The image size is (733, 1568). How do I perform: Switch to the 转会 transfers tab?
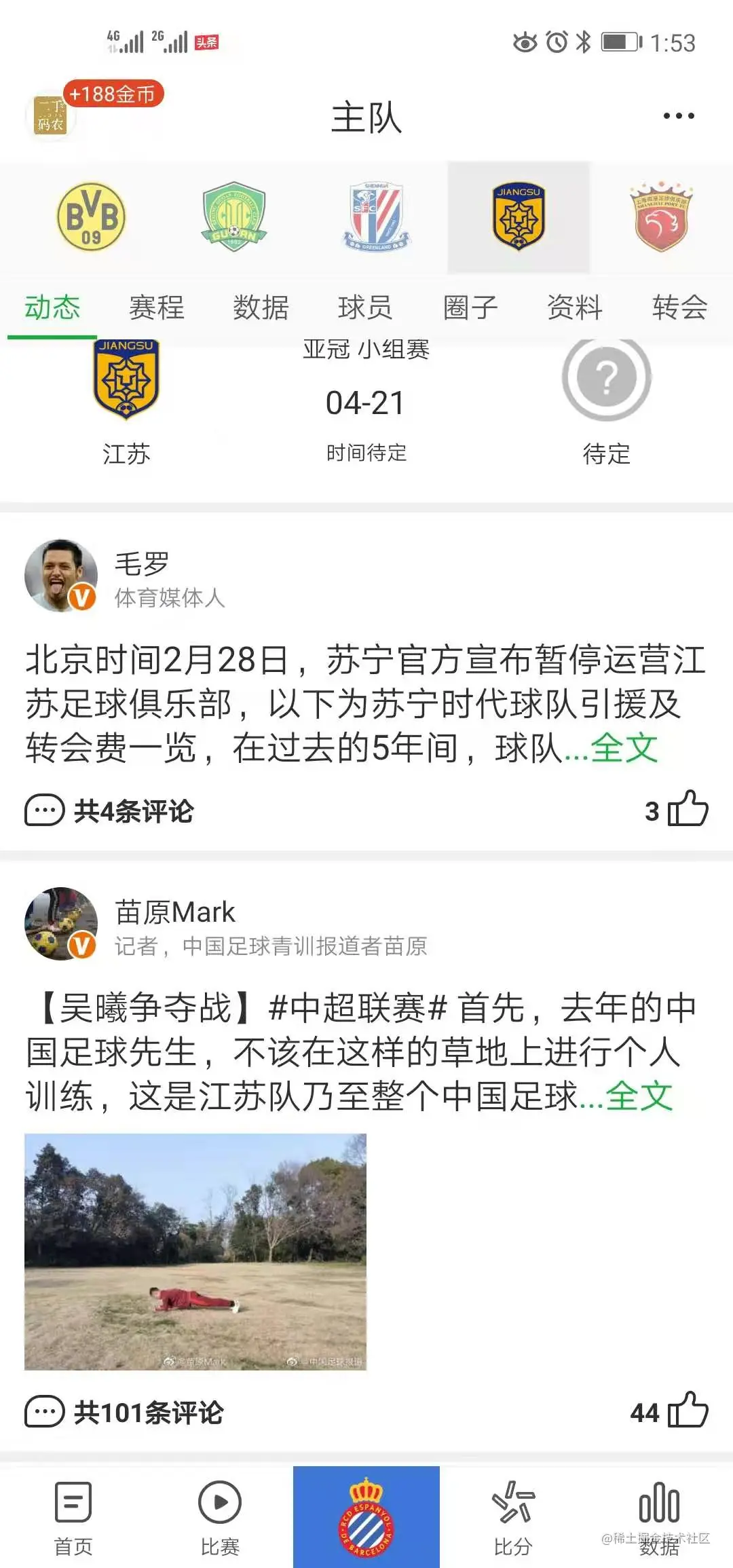(676, 307)
